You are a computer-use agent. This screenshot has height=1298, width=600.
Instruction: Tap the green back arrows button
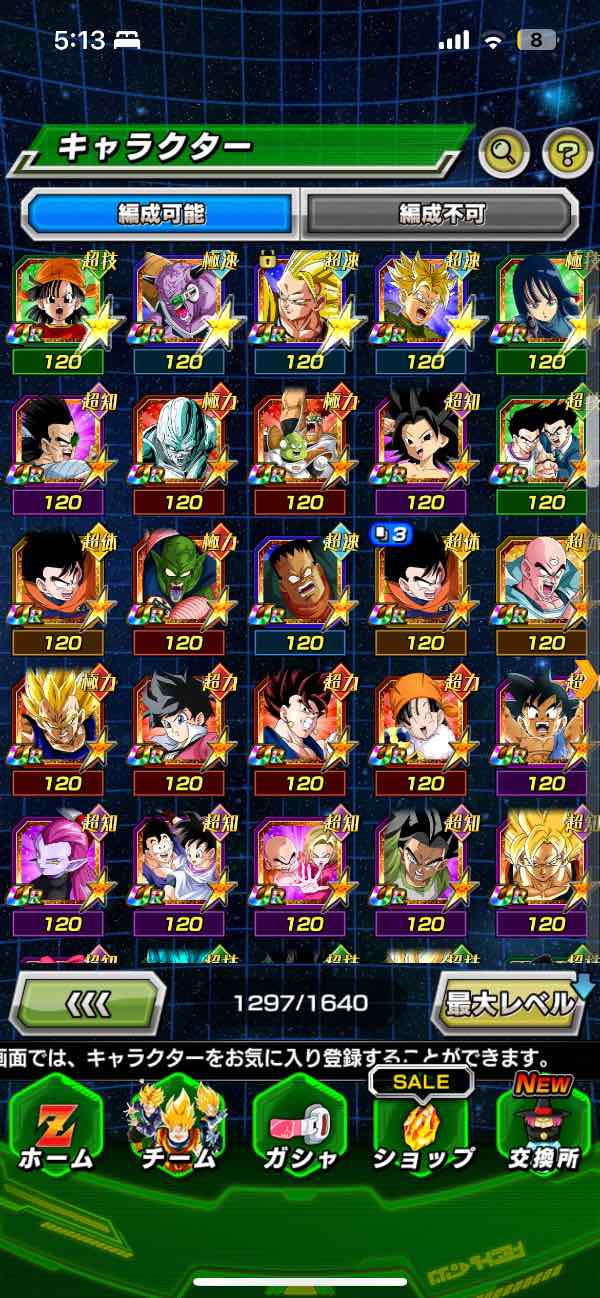(87, 1003)
